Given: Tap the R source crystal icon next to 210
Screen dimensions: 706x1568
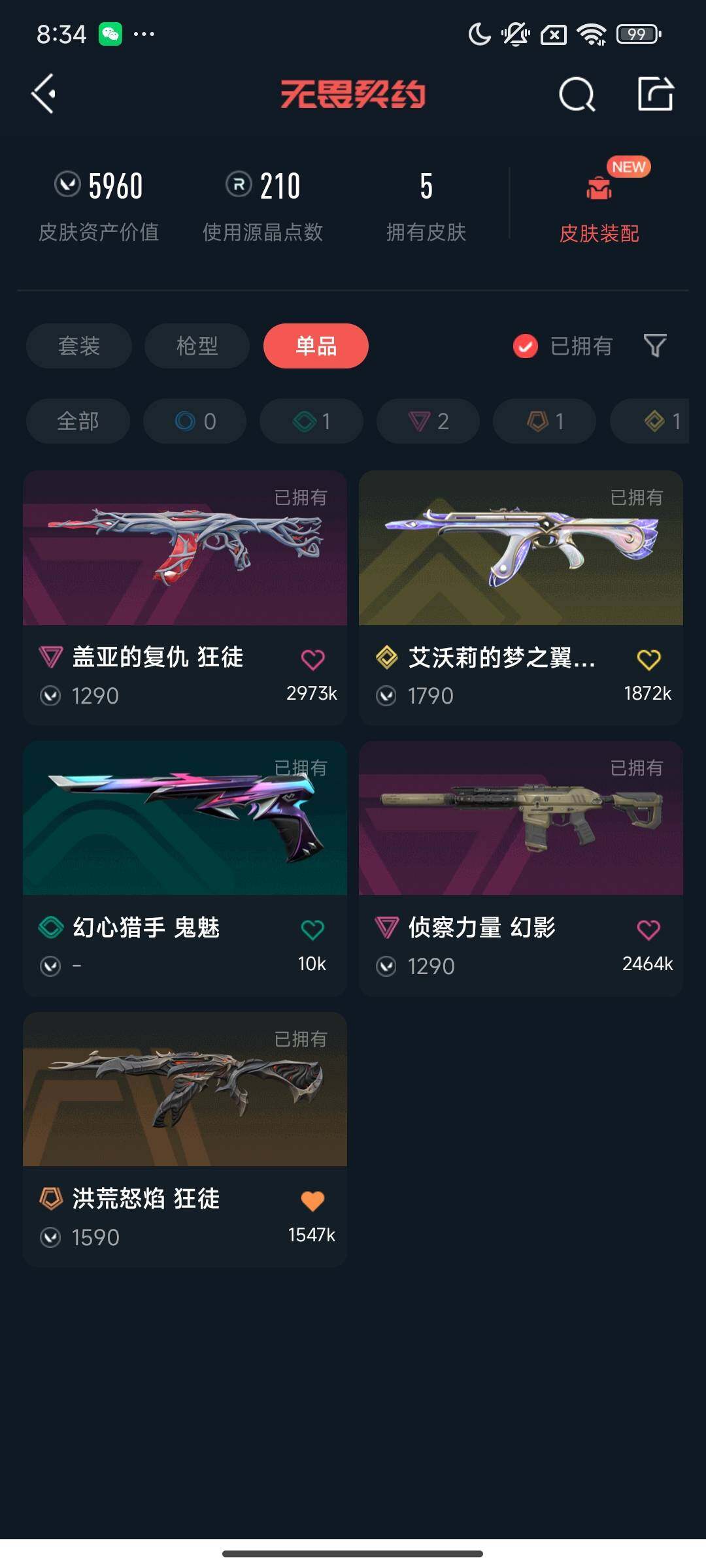Looking at the screenshot, I should point(239,185).
